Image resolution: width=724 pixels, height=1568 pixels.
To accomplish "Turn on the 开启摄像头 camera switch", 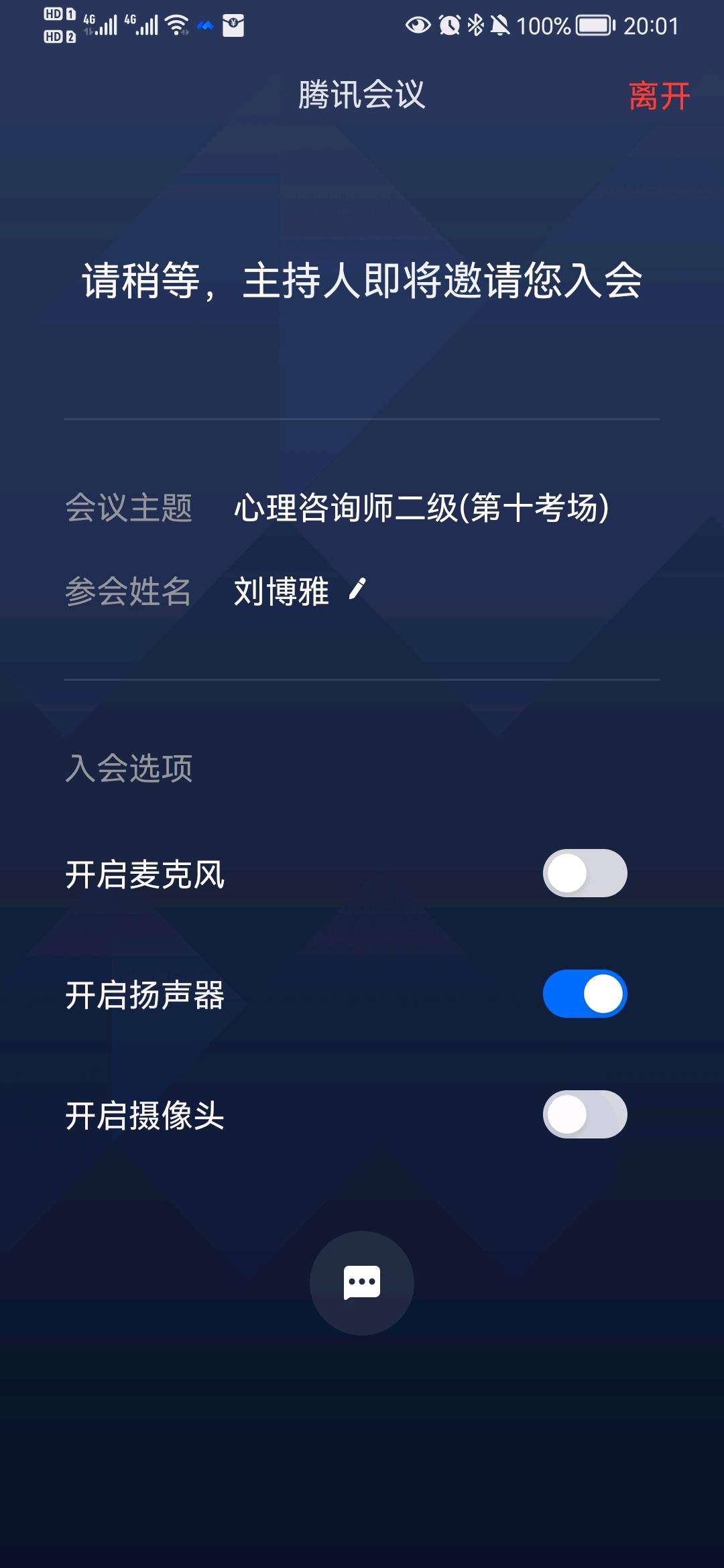I will pos(585,1114).
